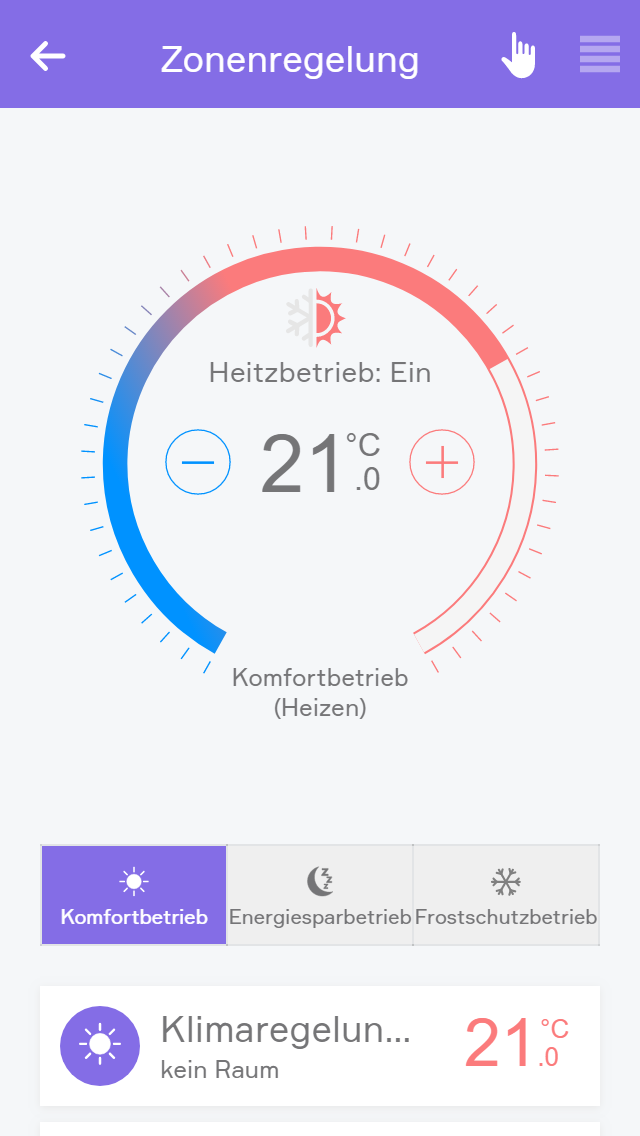Select the Komfortbetrieb mode

point(134,895)
